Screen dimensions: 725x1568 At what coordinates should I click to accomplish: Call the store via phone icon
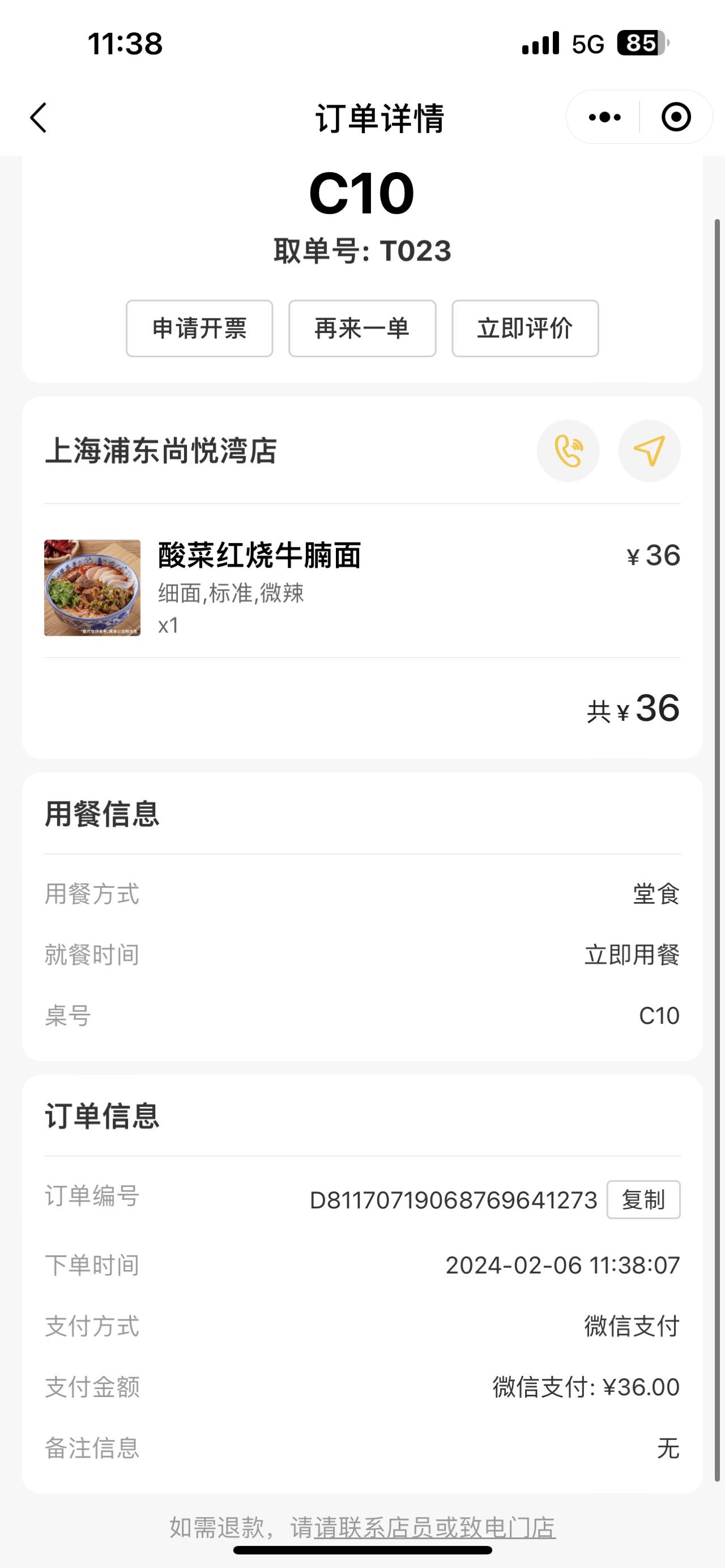(x=568, y=451)
